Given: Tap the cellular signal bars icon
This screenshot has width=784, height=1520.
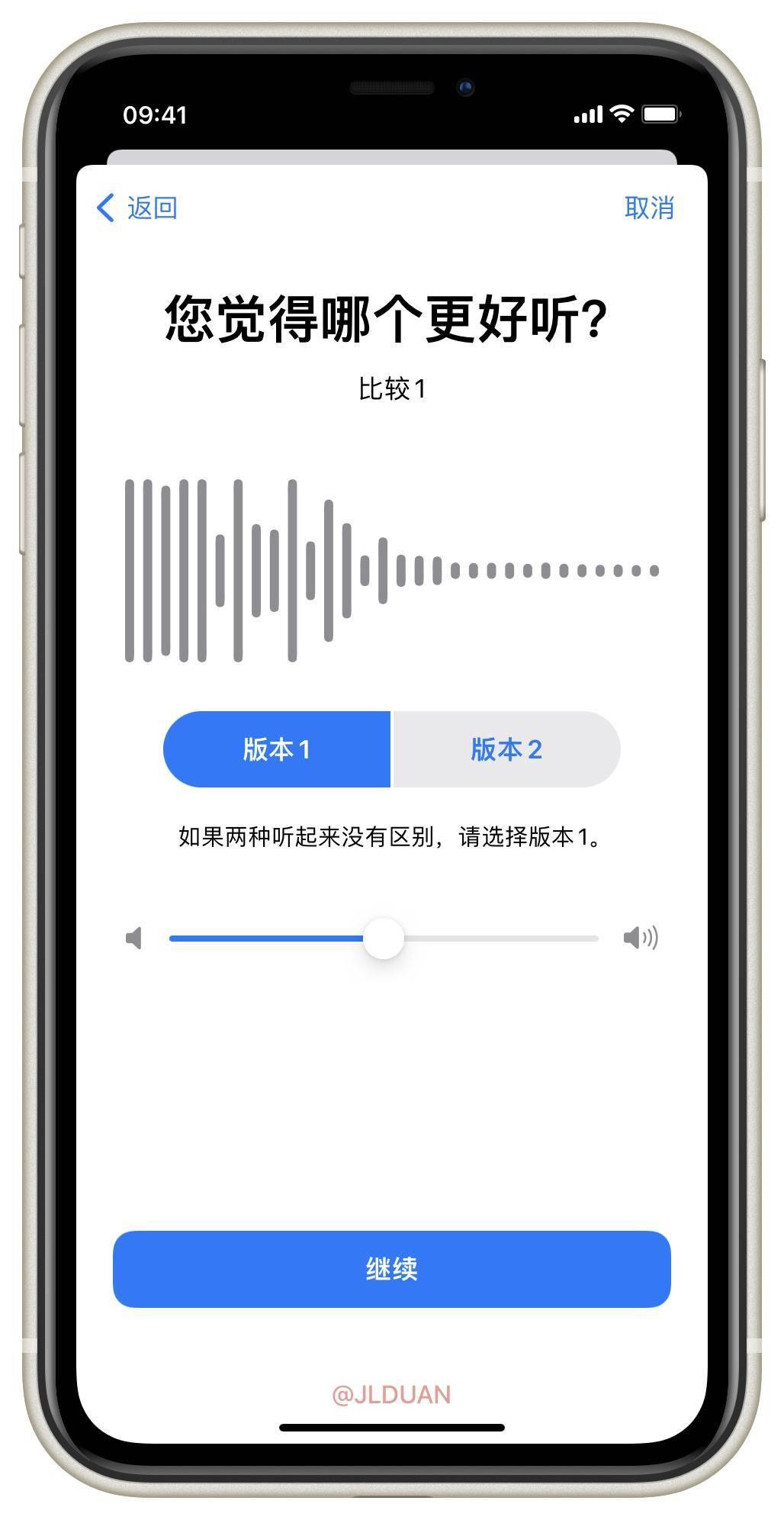Looking at the screenshot, I should 587,113.
